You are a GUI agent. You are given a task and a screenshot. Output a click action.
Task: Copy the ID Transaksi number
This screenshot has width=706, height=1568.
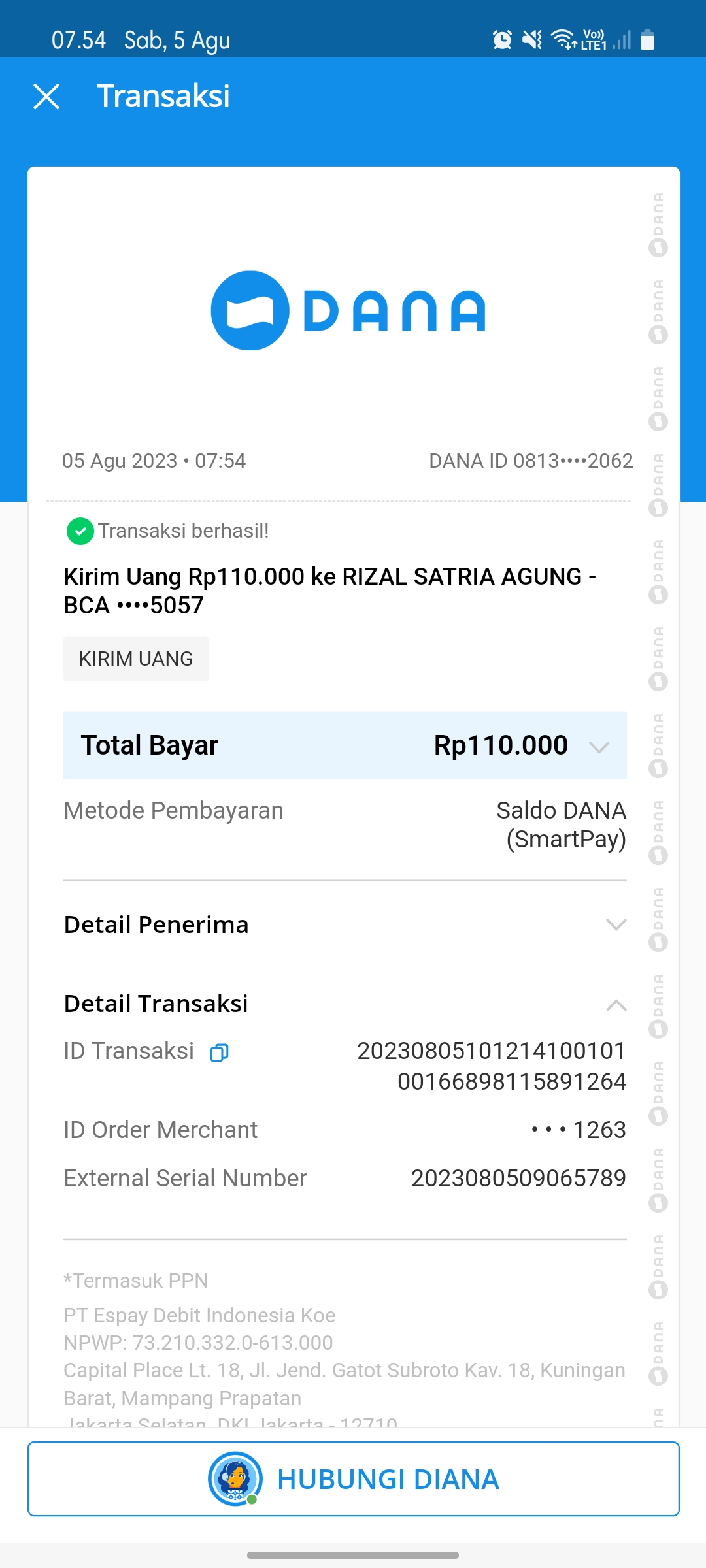click(x=219, y=1053)
